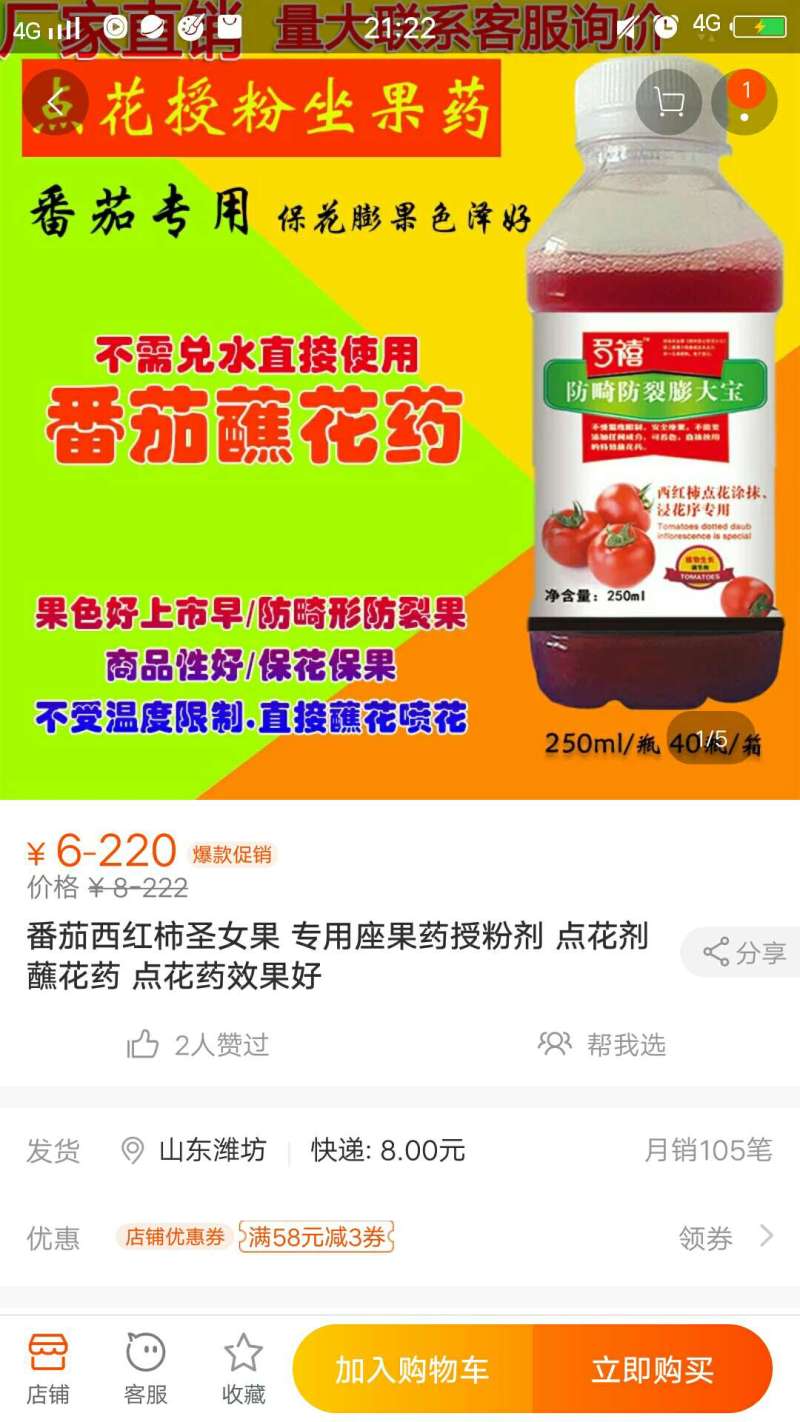Viewport: 800px width, 1422px height.
Task: Claim the coupon via 领券
Action: [x=724, y=1237]
